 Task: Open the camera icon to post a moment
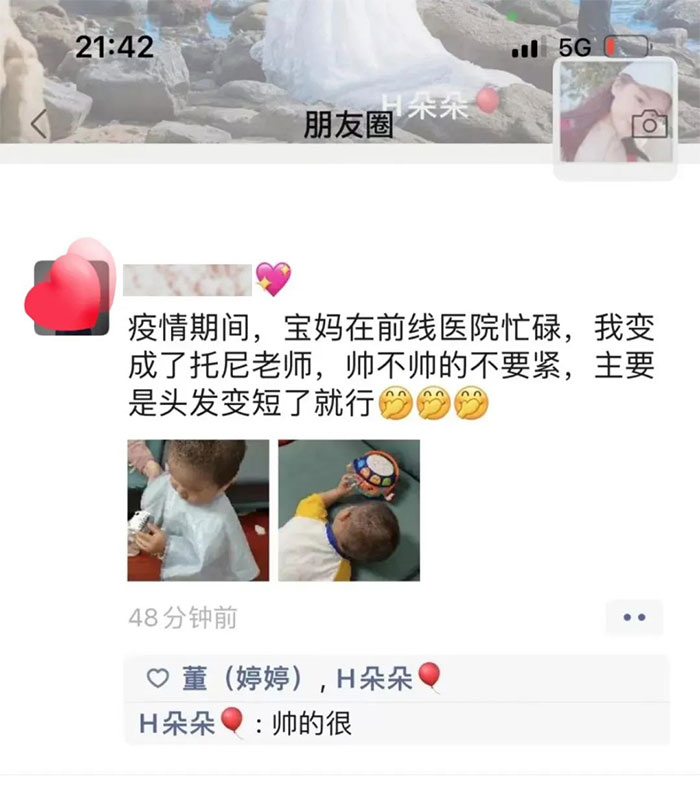[649, 125]
